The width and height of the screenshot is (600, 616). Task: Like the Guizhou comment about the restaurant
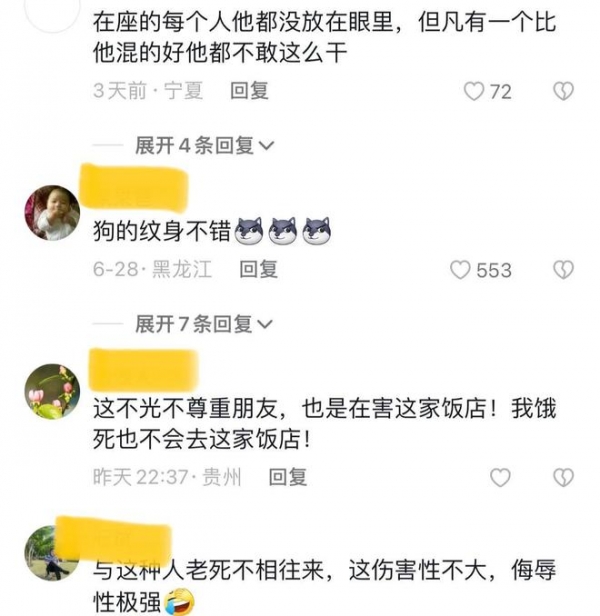pyautogui.click(x=500, y=477)
